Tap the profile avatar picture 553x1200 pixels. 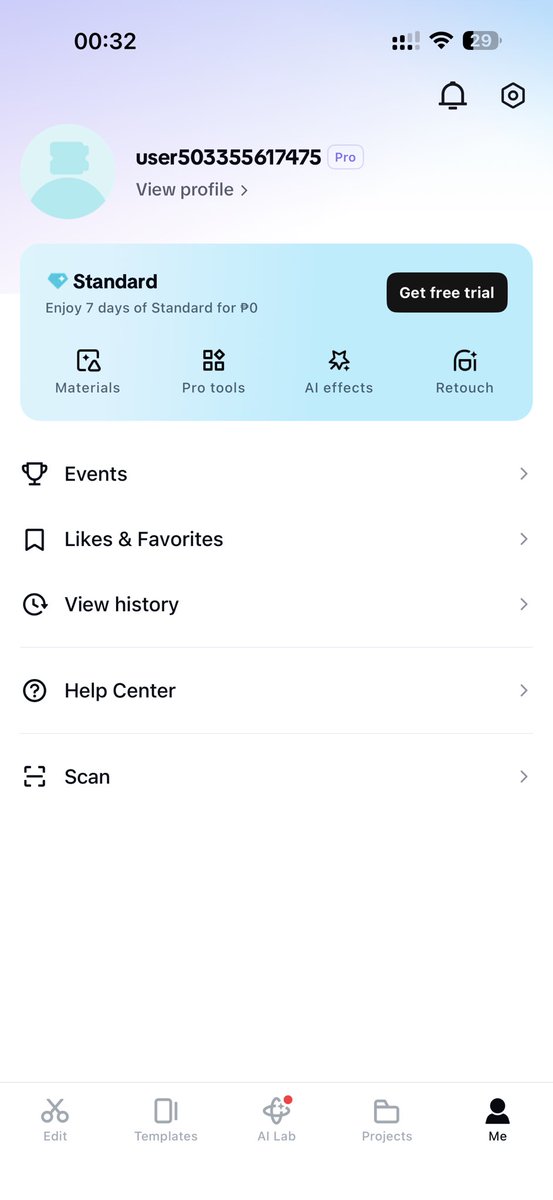click(67, 172)
